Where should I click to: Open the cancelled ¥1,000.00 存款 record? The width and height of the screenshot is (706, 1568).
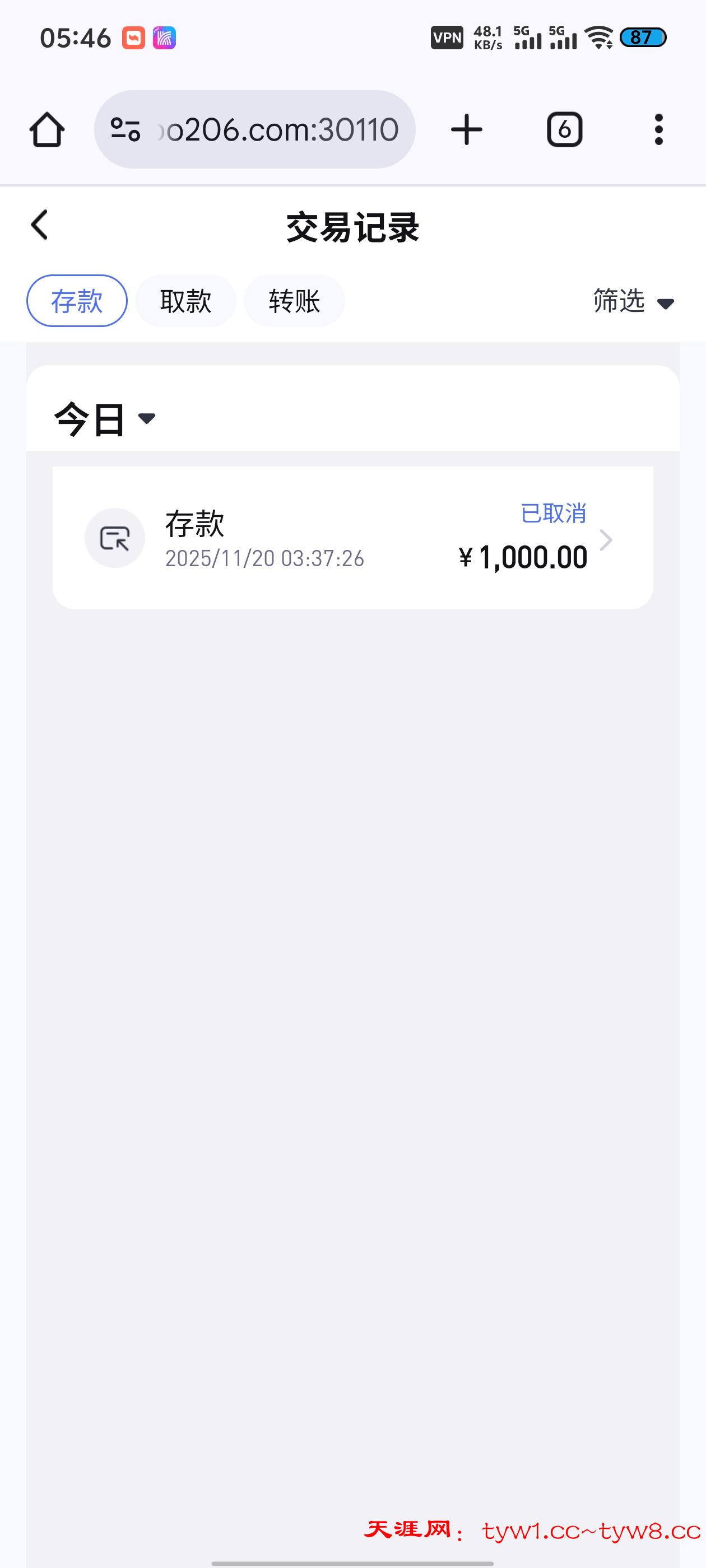[x=352, y=538]
